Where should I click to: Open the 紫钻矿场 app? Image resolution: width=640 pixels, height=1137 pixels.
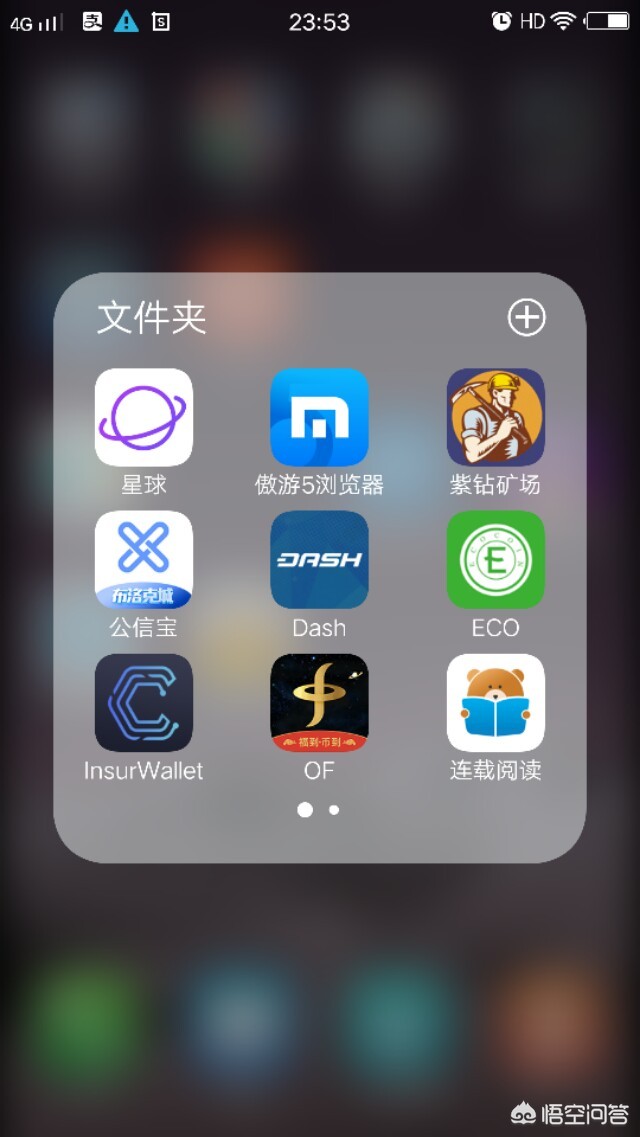tap(495, 417)
